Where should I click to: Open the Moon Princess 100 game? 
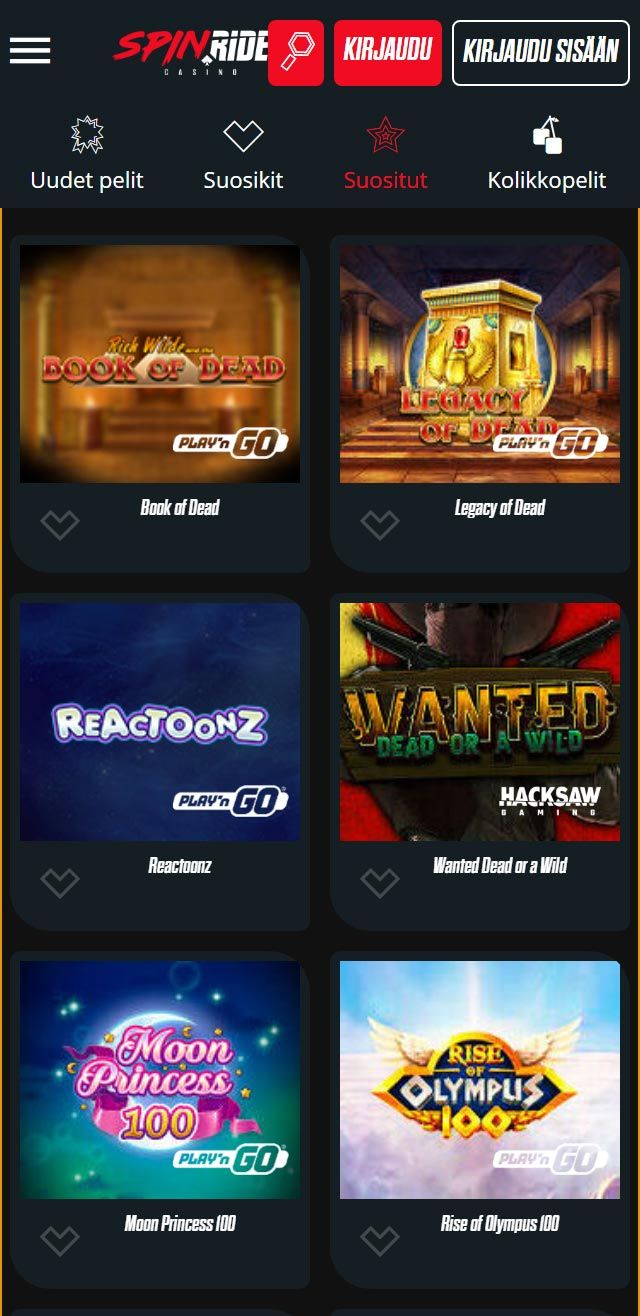[x=160, y=1080]
